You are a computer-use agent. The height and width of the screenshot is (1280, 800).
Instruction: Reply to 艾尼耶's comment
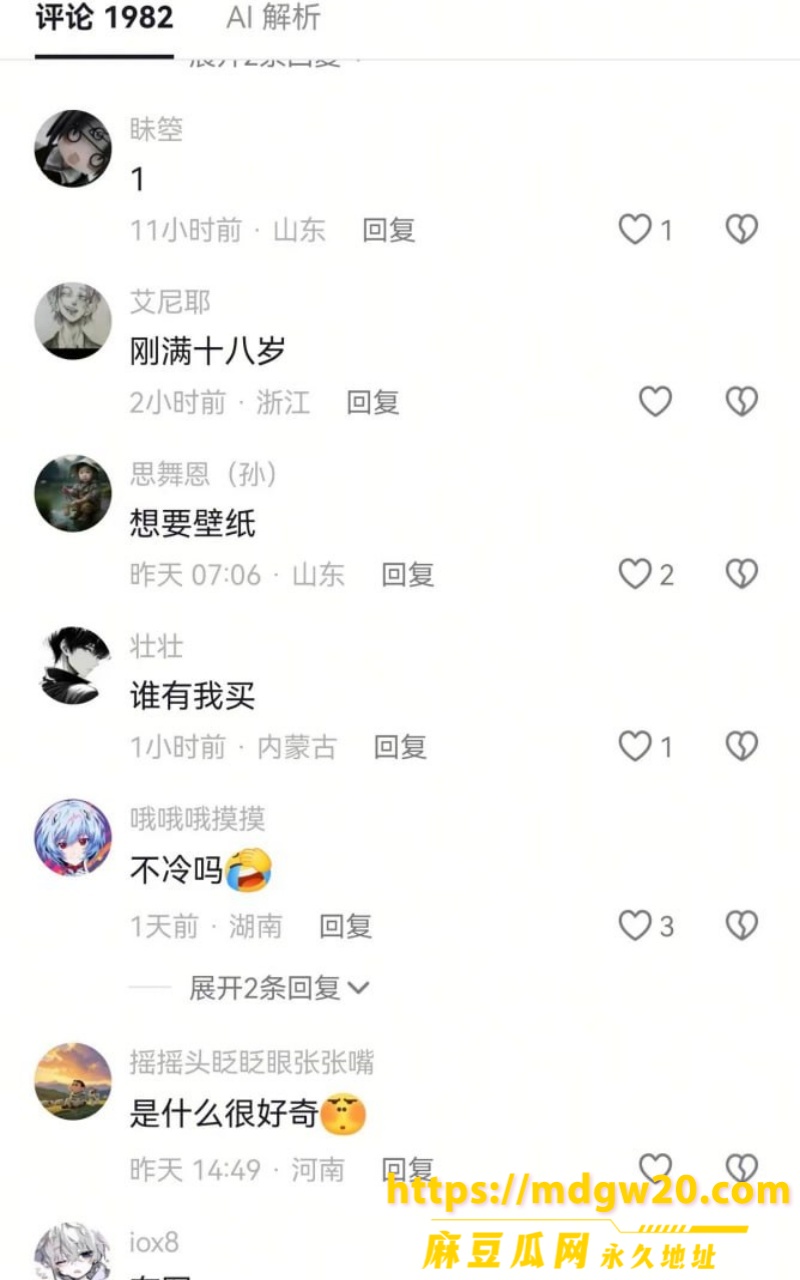[x=373, y=402]
